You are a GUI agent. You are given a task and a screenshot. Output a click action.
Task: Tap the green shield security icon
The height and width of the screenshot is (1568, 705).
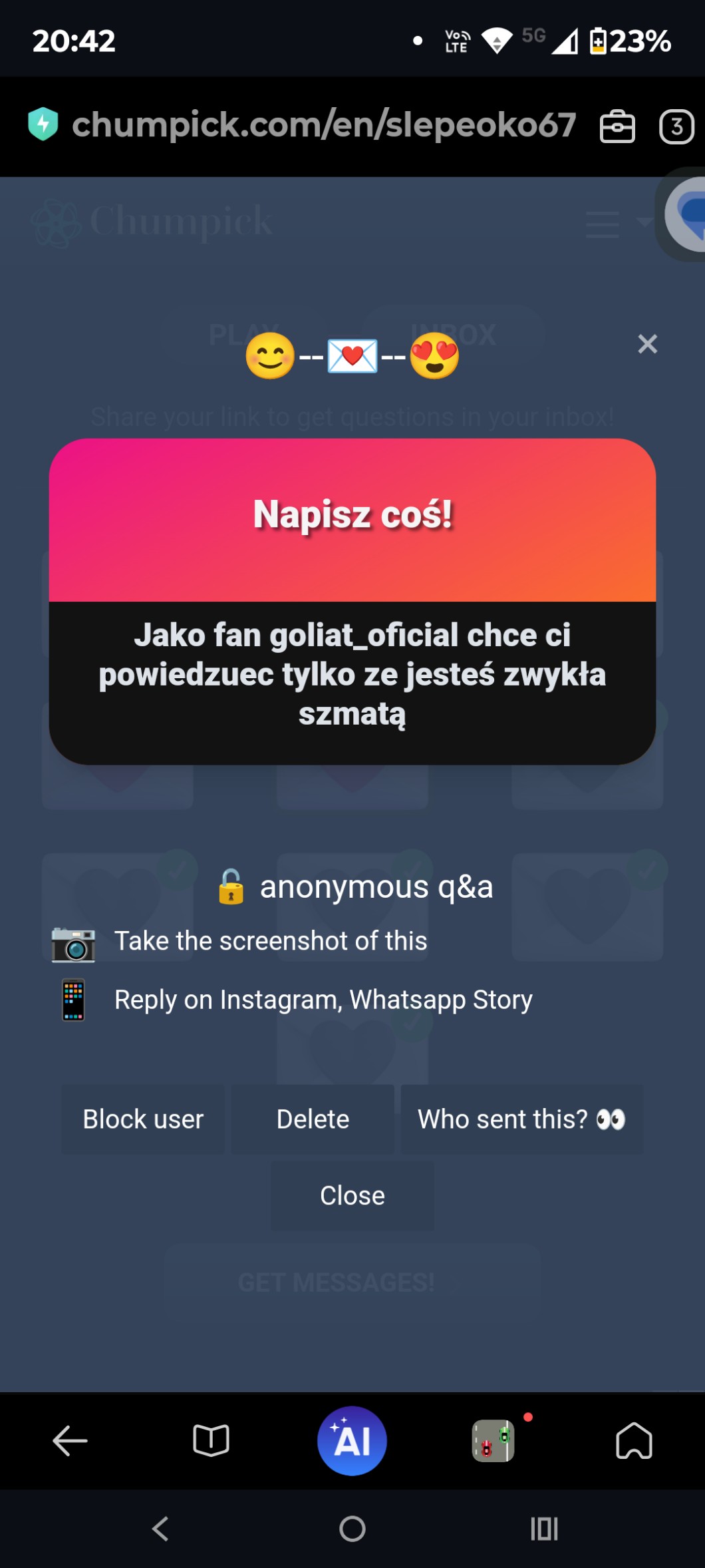pos(43,124)
